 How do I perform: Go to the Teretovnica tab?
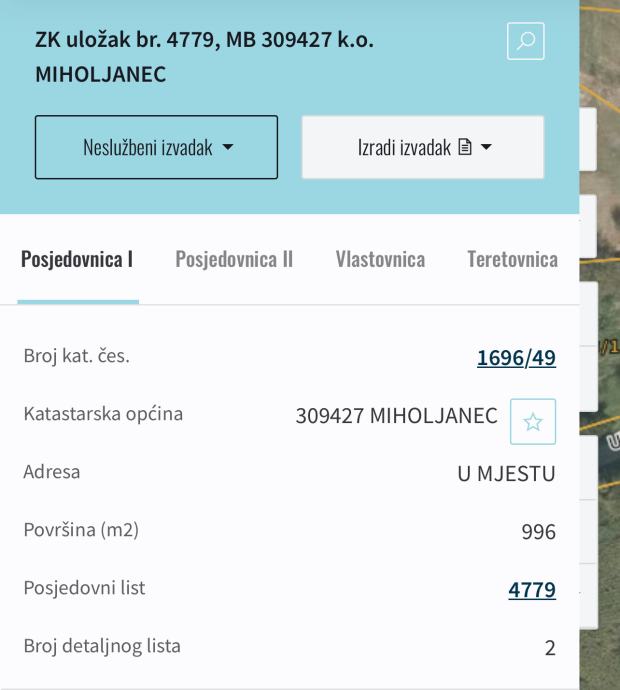point(512,260)
